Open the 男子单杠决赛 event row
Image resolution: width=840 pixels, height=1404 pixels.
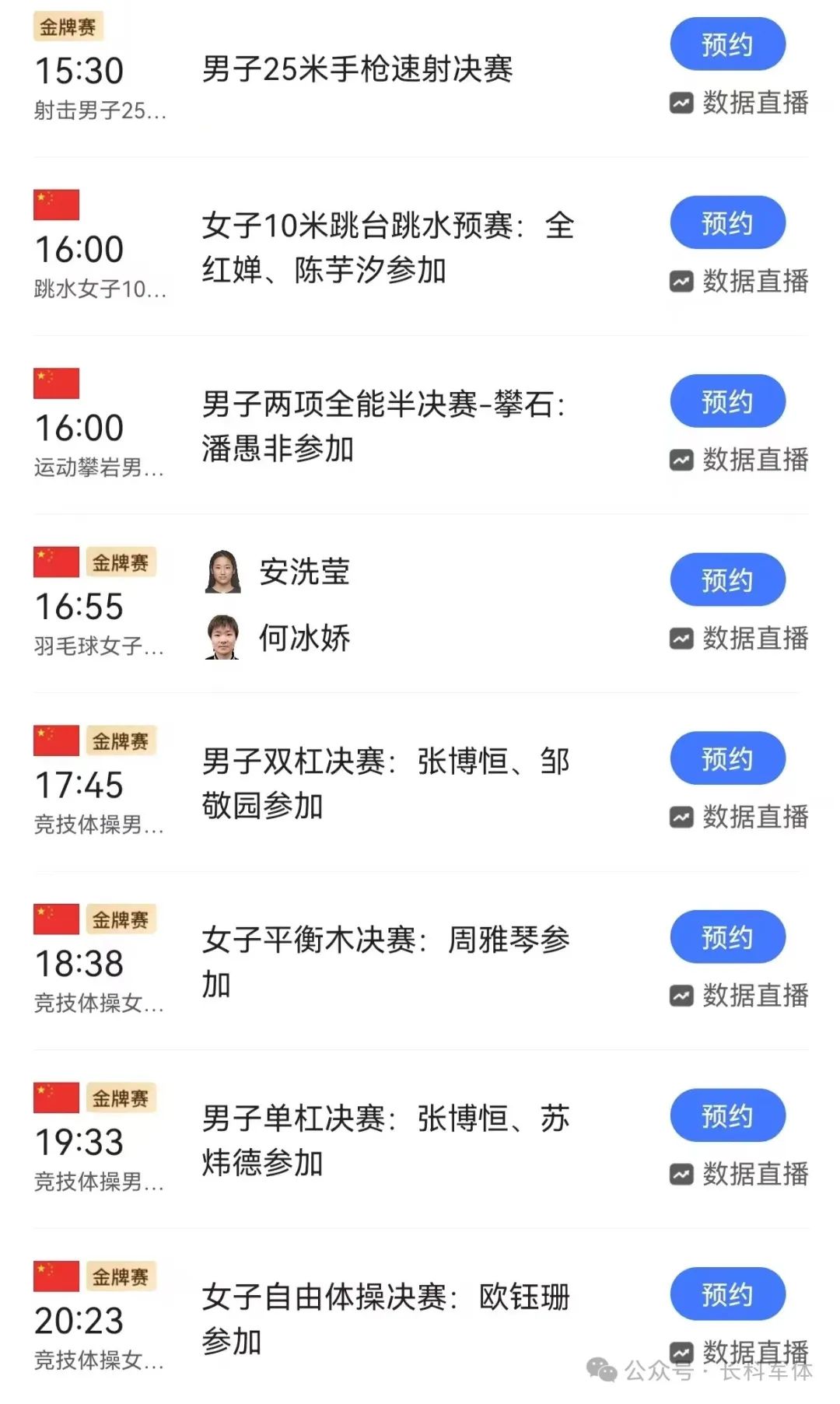pos(385,1140)
